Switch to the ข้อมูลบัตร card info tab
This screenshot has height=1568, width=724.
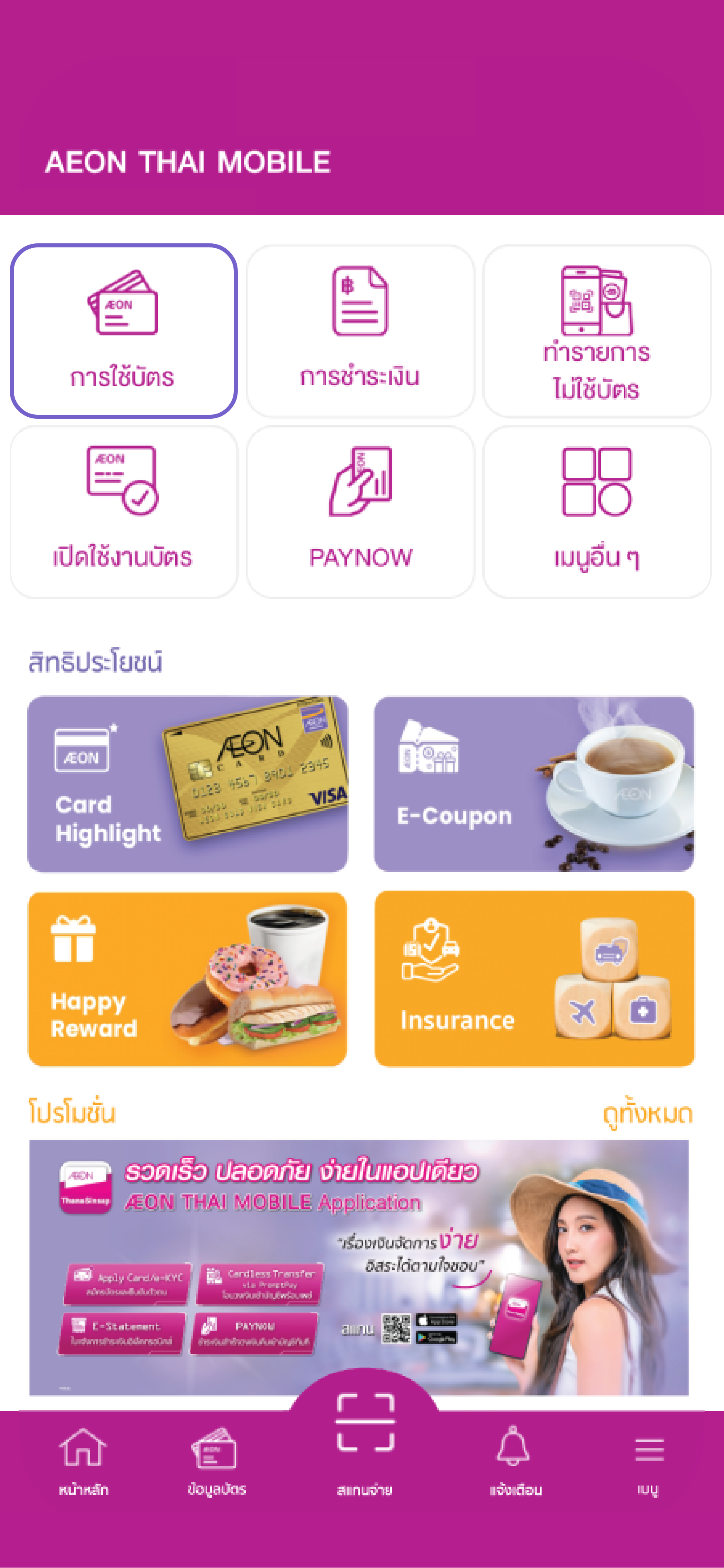click(216, 1461)
